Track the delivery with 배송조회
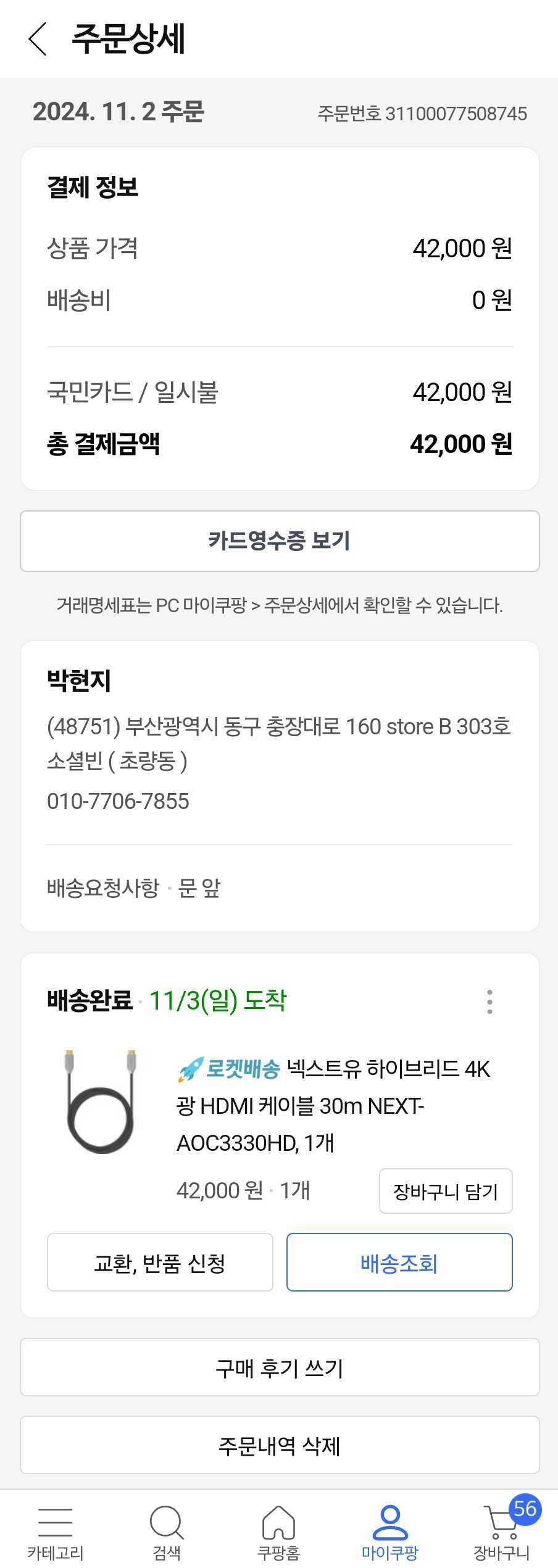Screen dimensions: 558x1568 399,1263
